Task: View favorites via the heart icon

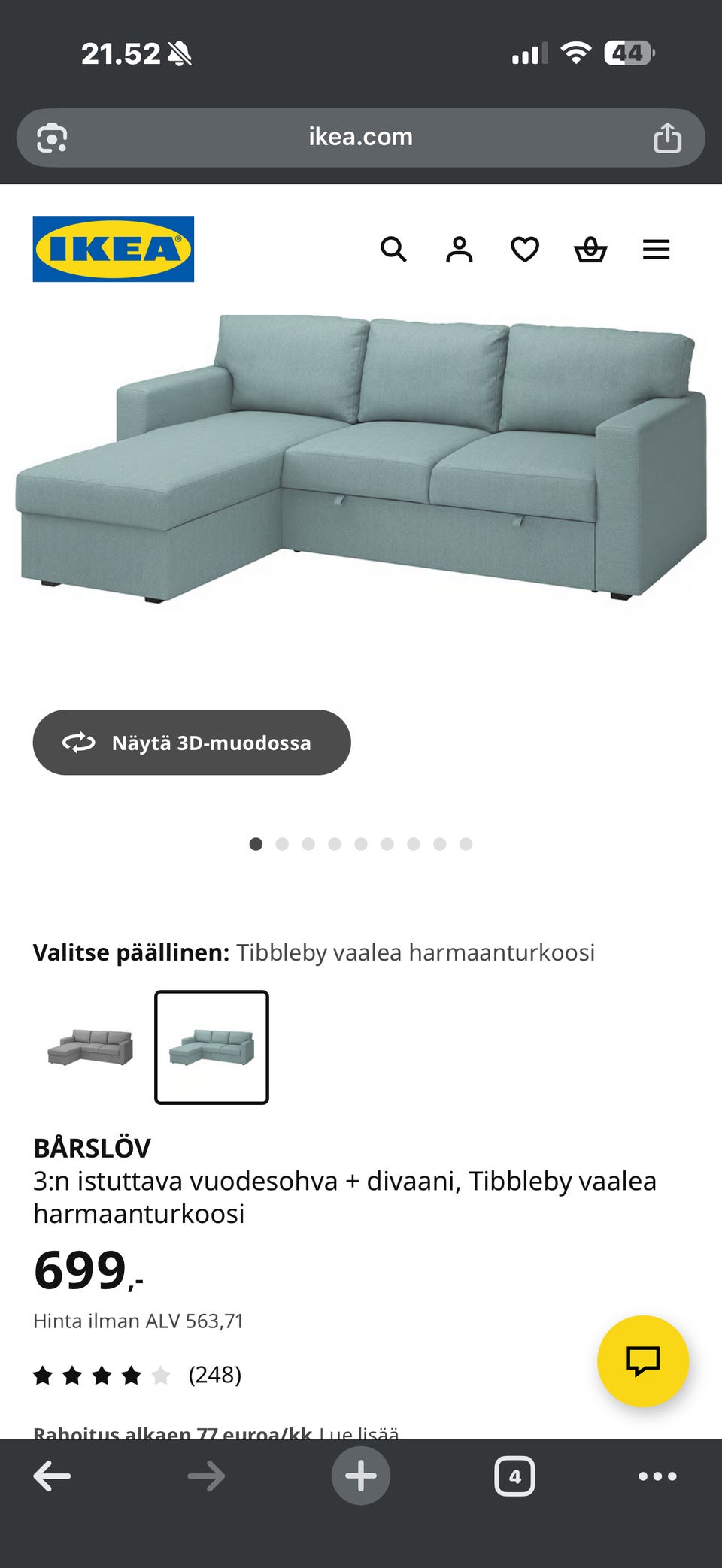Action: [525, 250]
